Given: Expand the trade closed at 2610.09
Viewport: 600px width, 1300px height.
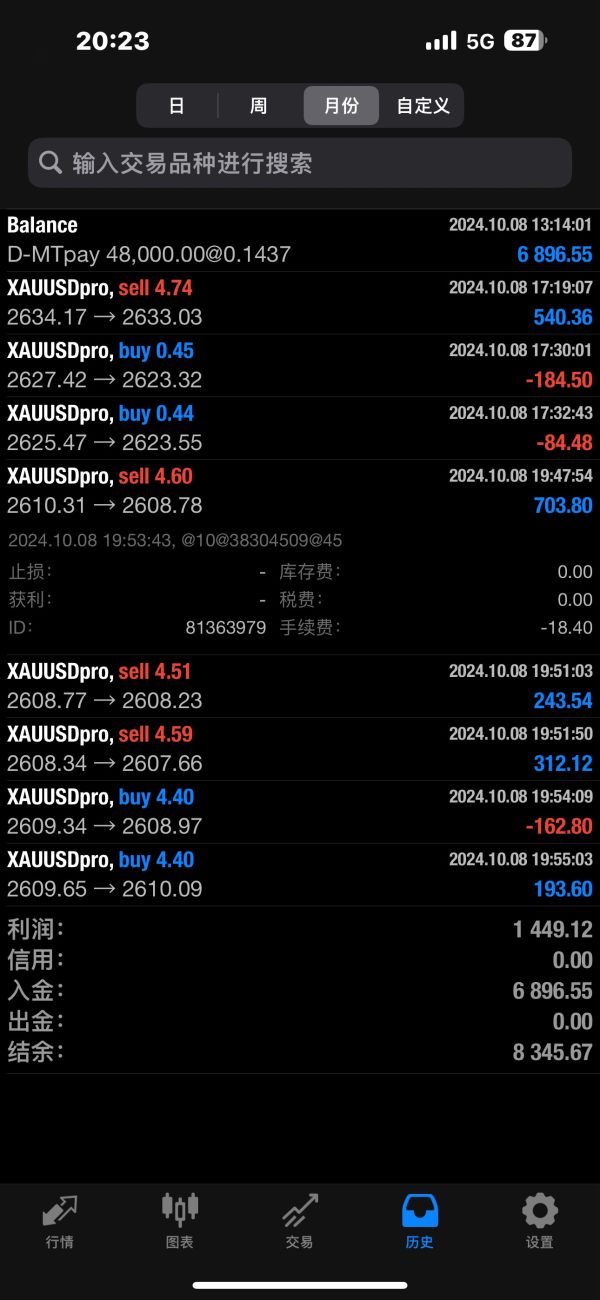Looking at the screenshot, I should click(300, 875).
